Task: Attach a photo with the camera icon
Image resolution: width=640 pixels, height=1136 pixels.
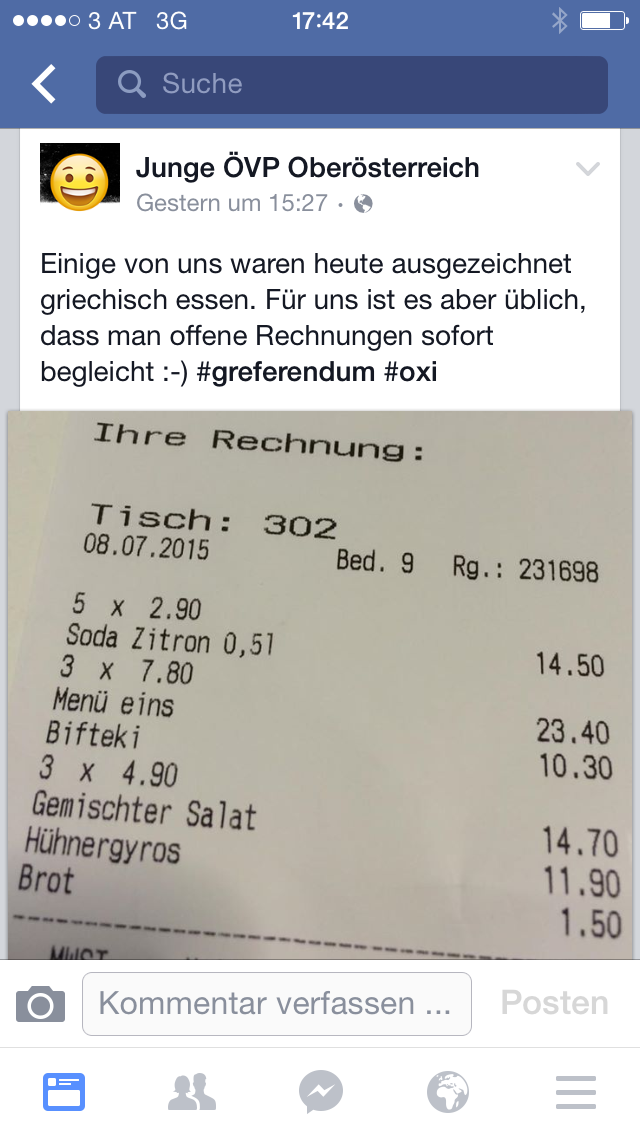Action: pos(40,1004)
